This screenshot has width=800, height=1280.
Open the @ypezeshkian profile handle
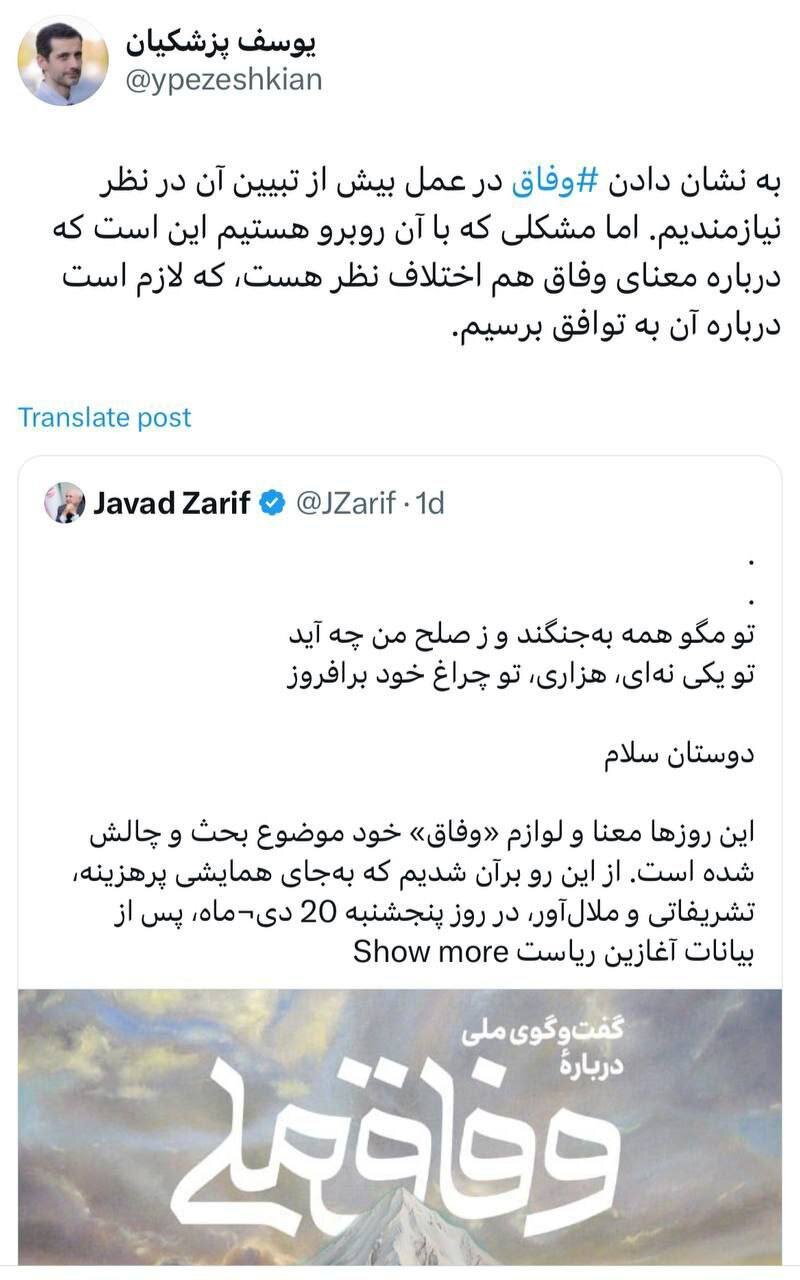point(222,80)
